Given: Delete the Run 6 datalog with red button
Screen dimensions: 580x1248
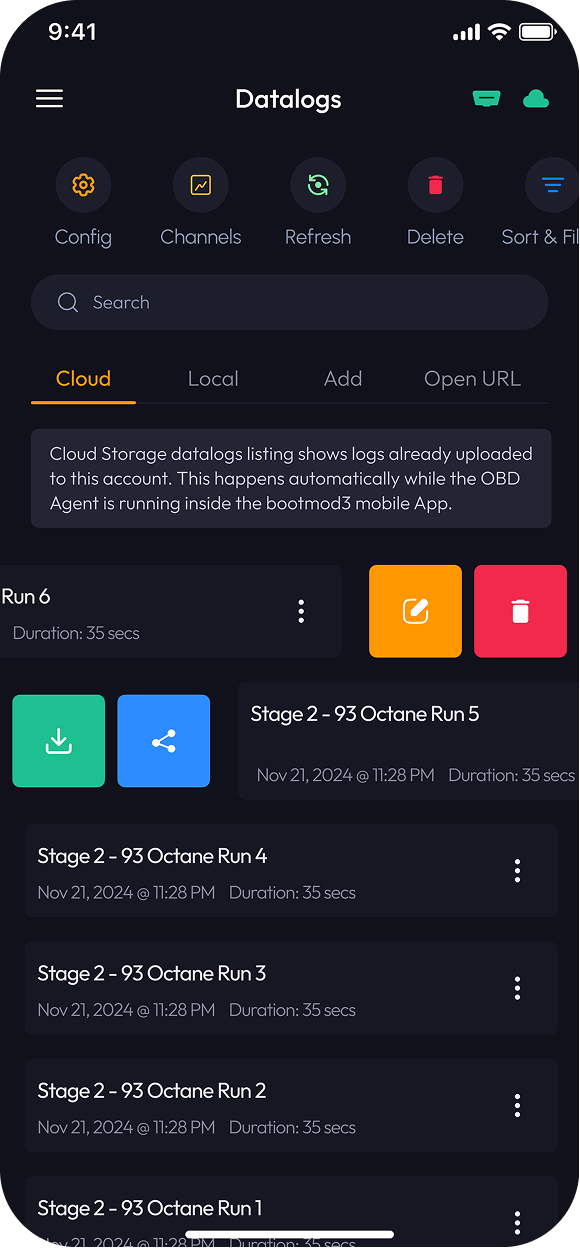Looking at the screenshot, I should pyautogui.click(x=520, y=611).
